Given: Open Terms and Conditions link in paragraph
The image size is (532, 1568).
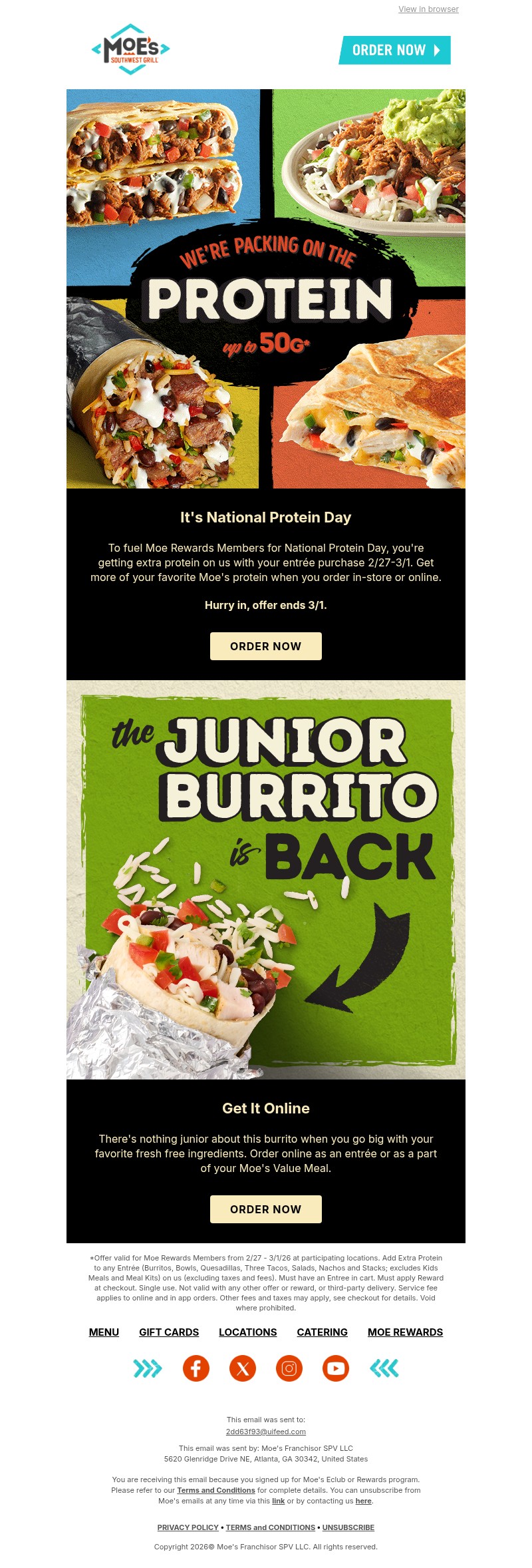Looking at the screenshot, I should point(216,1490).
